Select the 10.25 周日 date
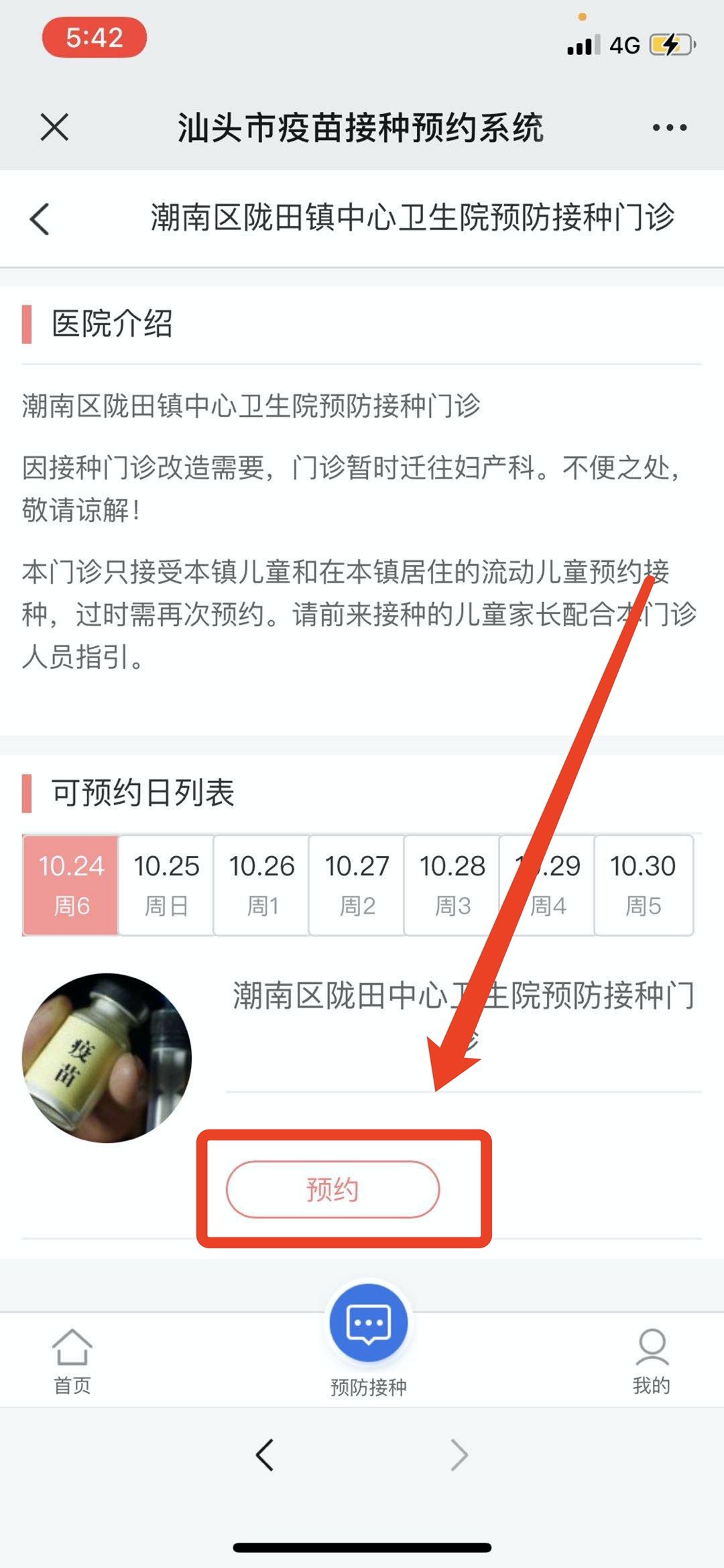Viewport: 724px width, 1568px height. point(166,884)
